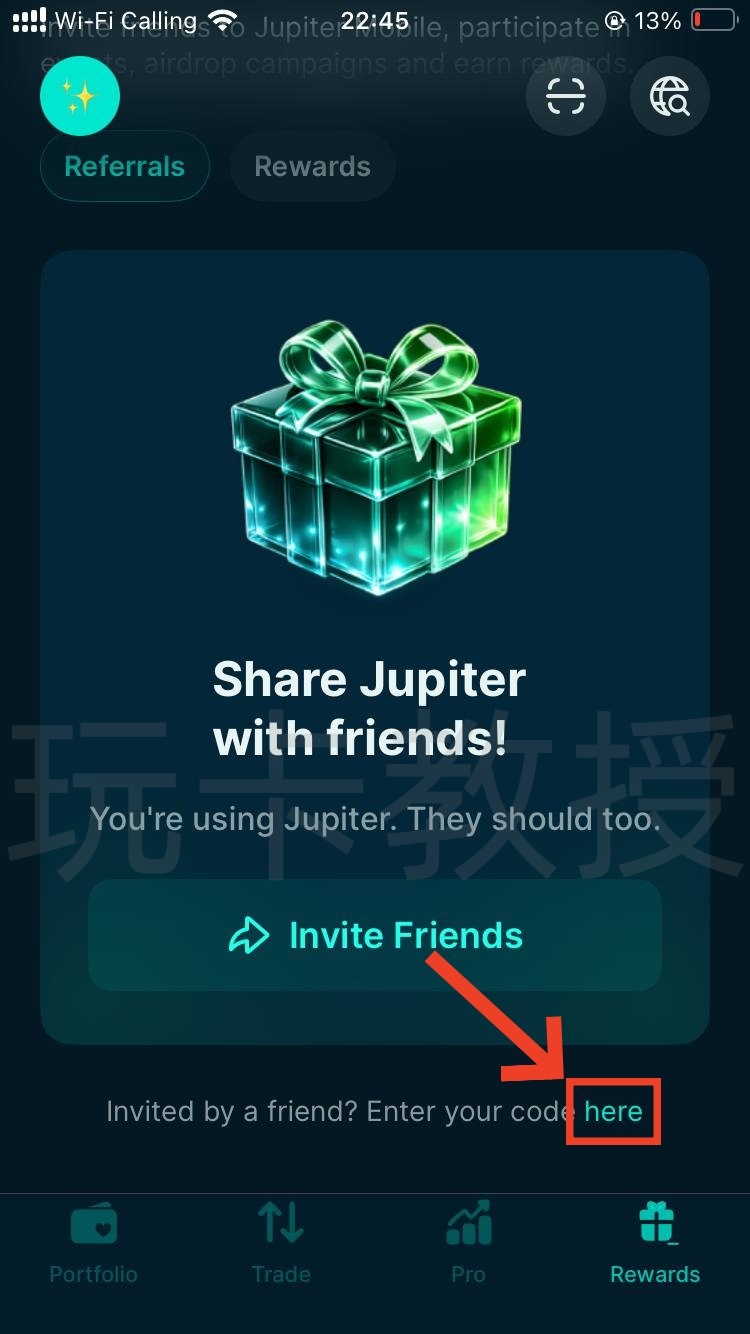Open the Trade tab
This screenshot has height=1334, width=750.
(x=281, y=1243)
